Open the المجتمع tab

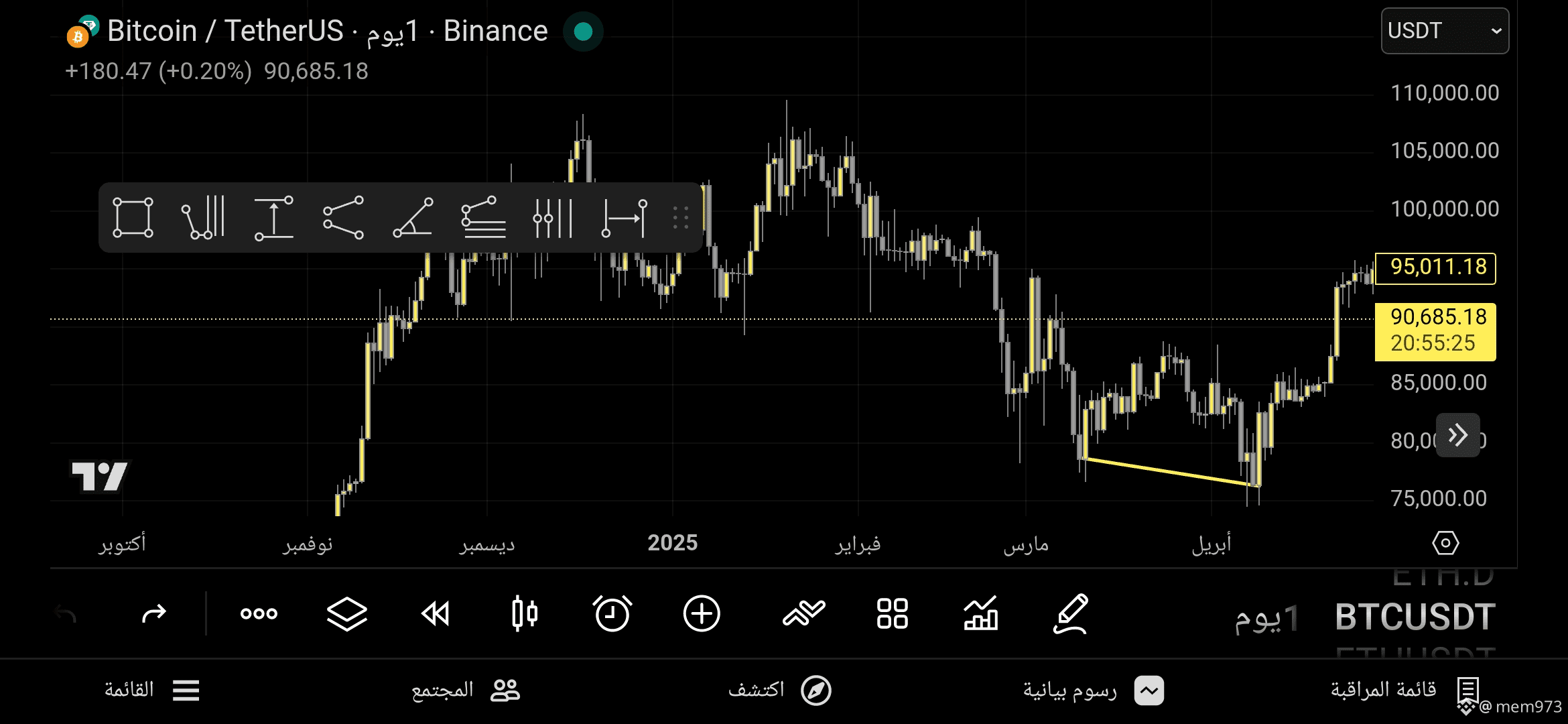click(465, 690)
